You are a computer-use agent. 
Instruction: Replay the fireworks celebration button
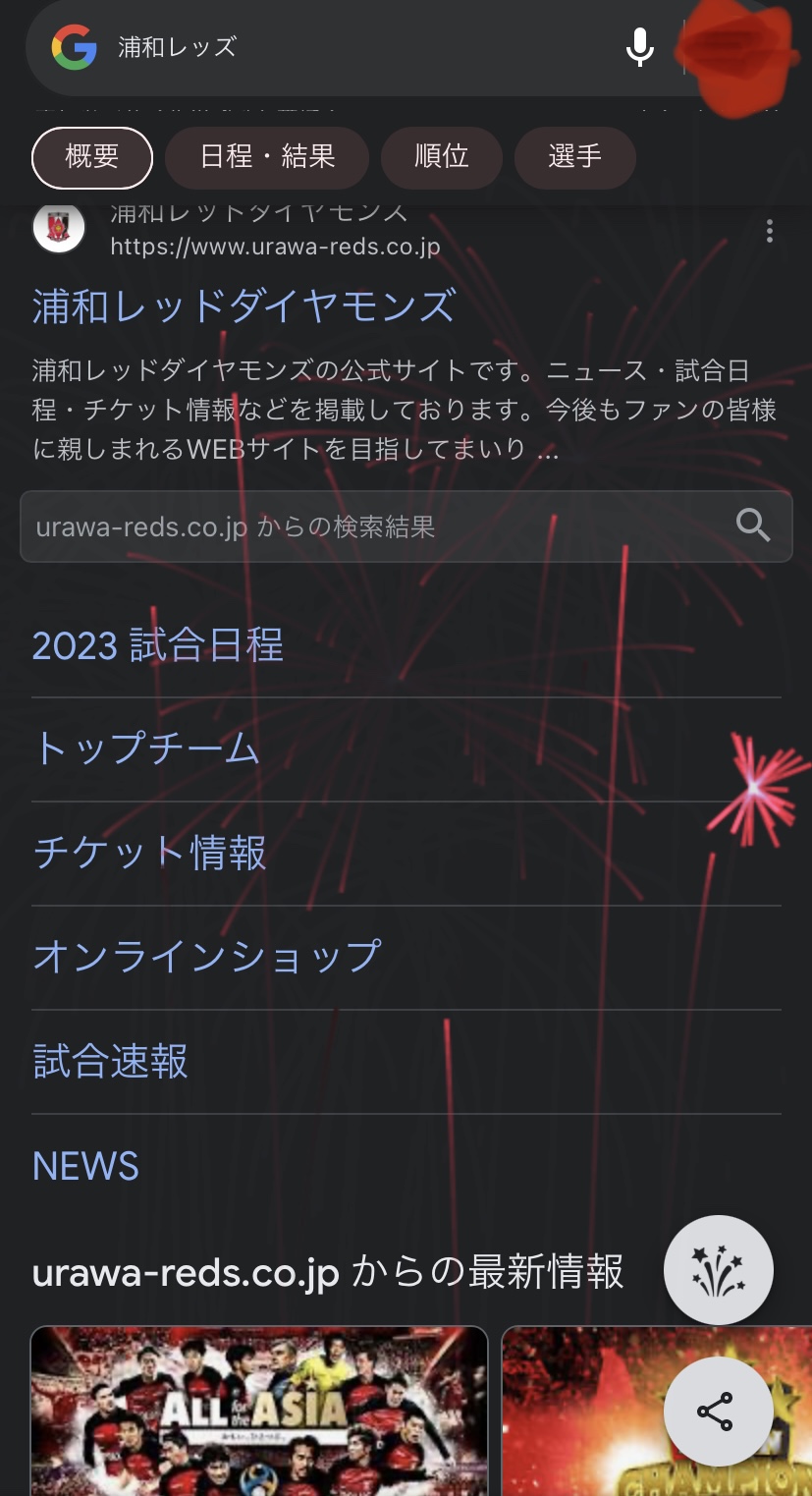(x=719, y=1270)
